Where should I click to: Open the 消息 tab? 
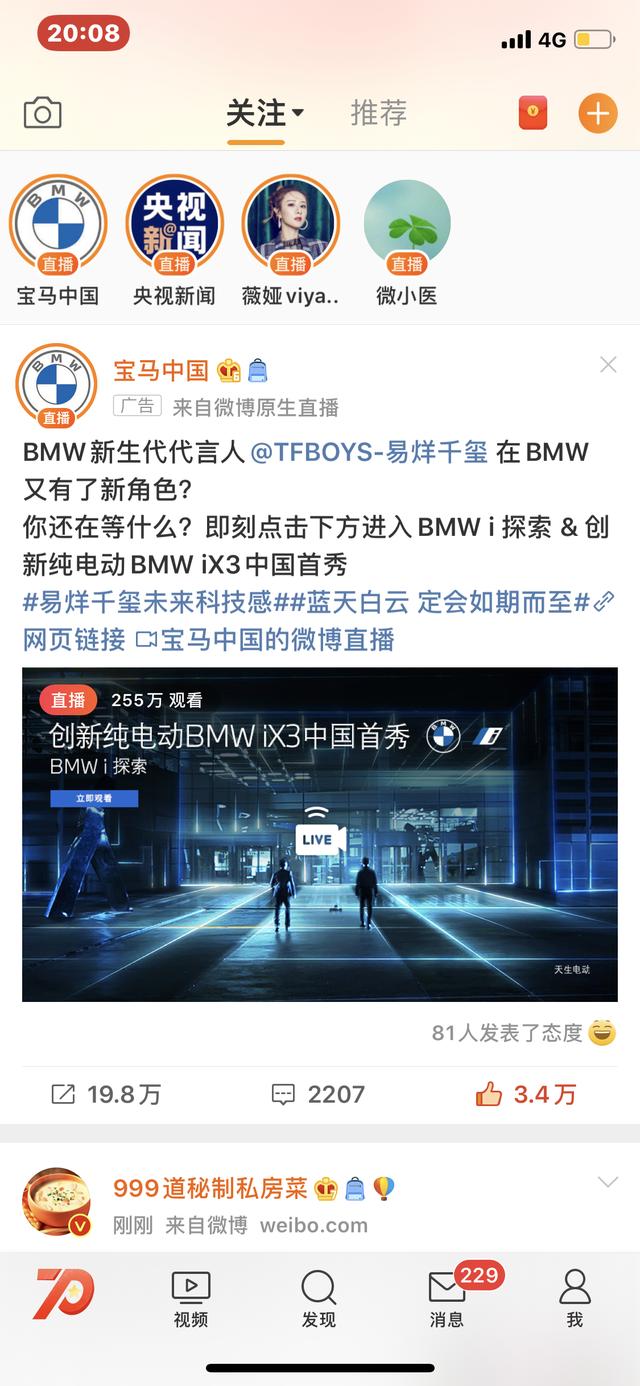point(447,1298)
